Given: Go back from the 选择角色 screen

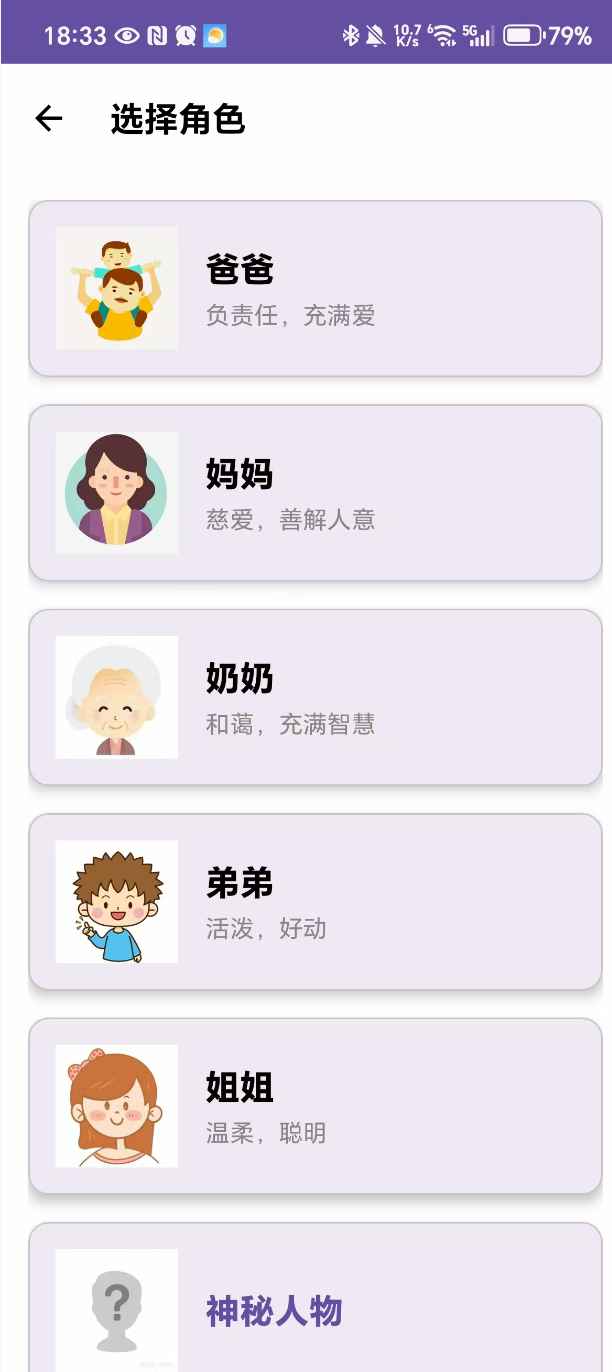Looking at the screenshot, I should [x=48, y=119].
